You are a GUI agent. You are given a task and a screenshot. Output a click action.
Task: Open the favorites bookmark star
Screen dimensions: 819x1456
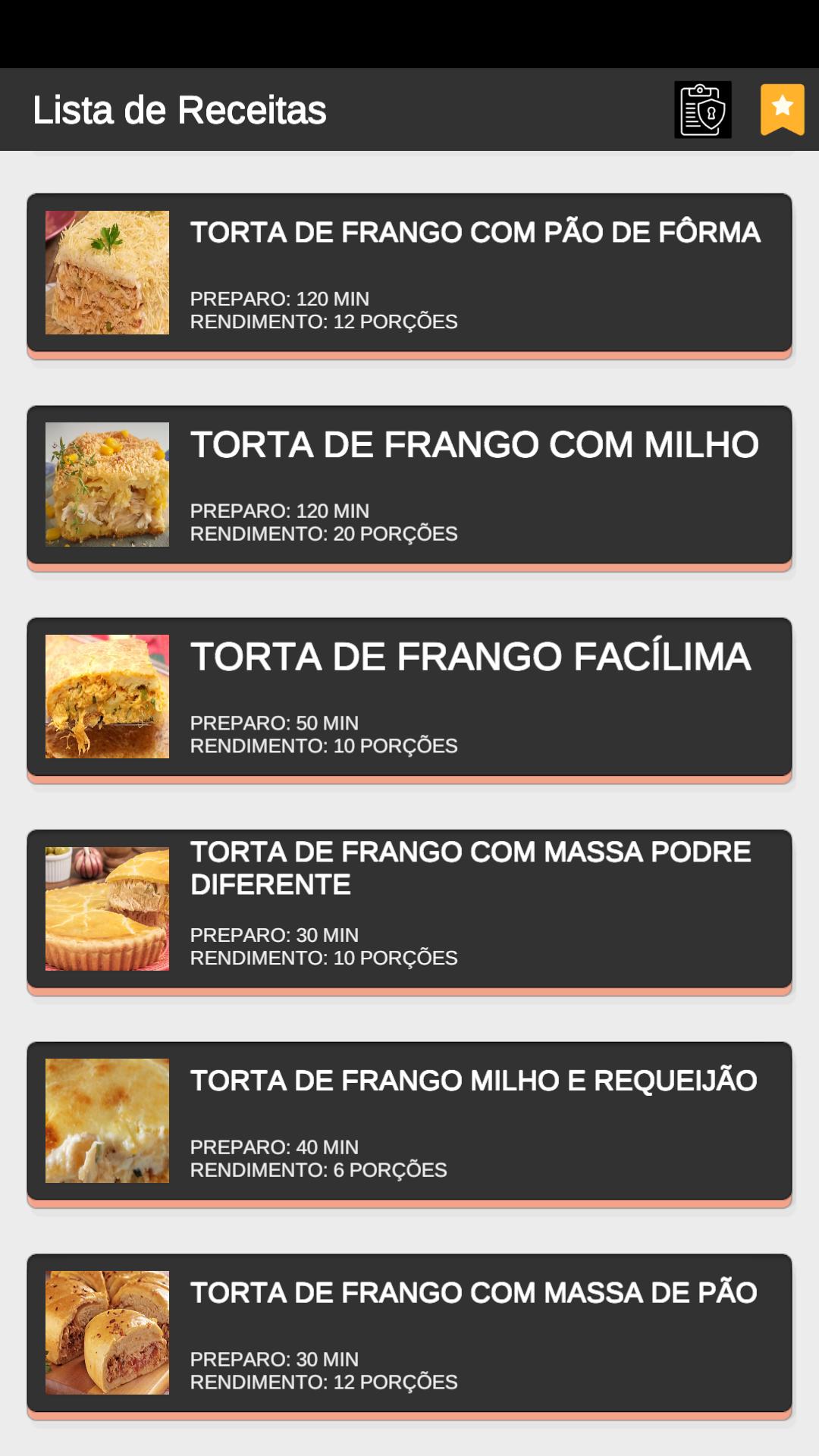point(783,110)
